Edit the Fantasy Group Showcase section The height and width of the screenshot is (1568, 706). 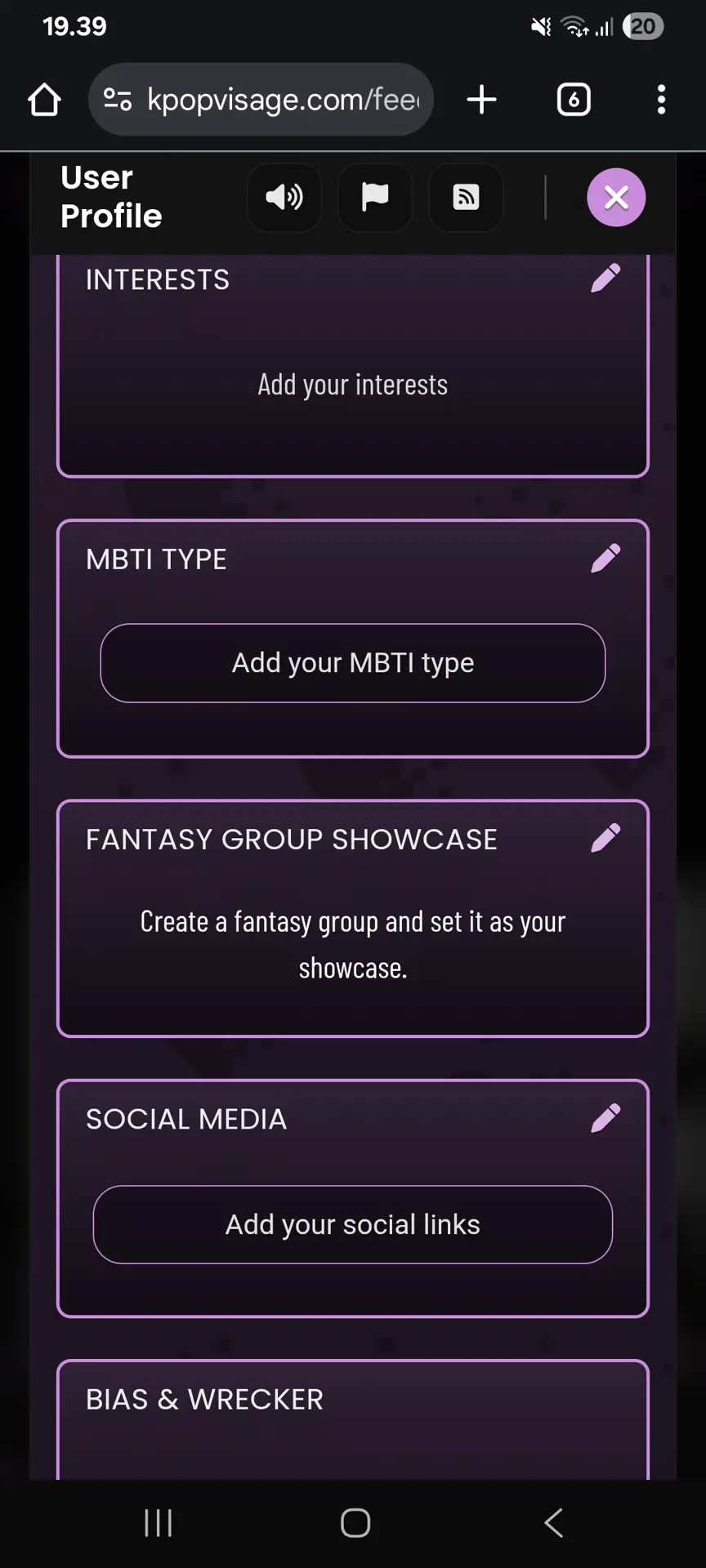click(x=605, y=838)
